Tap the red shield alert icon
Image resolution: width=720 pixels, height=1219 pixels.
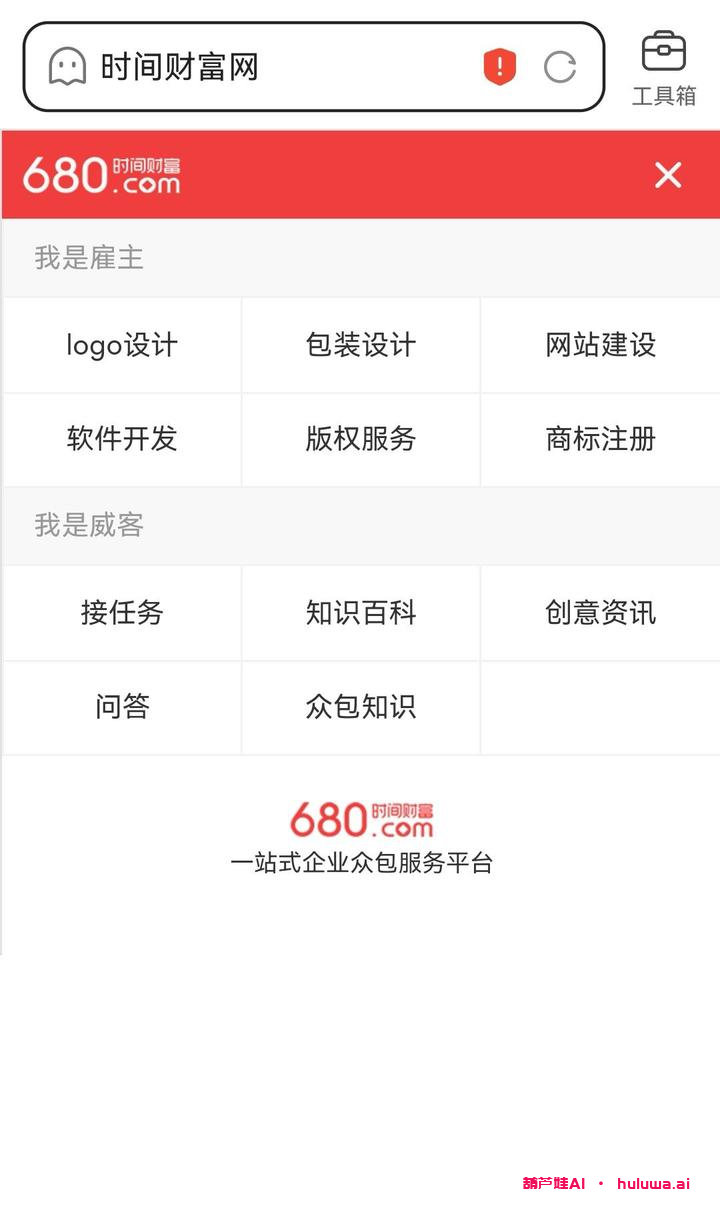click(x=498, y=64)
